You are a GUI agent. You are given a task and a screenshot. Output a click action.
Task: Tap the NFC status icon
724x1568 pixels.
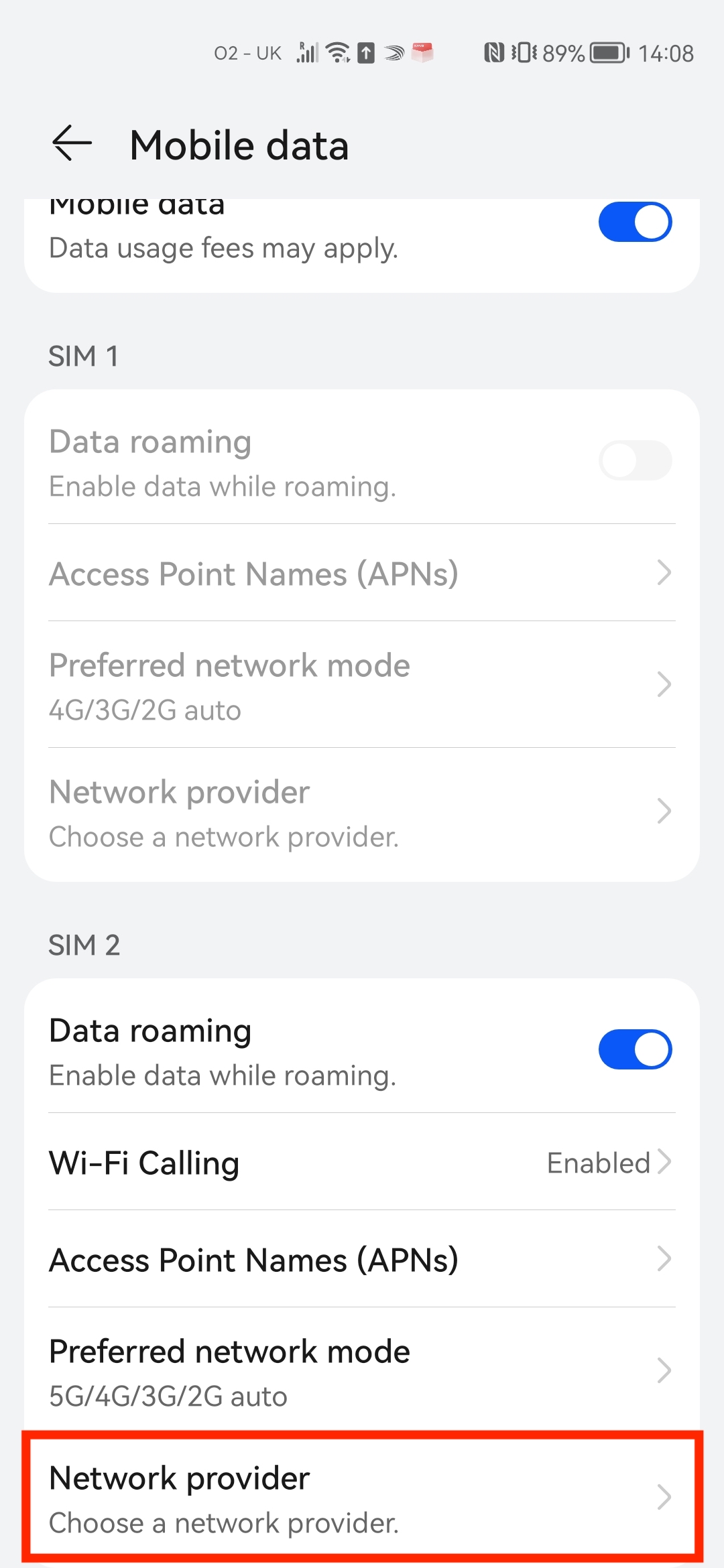[493, 52]
